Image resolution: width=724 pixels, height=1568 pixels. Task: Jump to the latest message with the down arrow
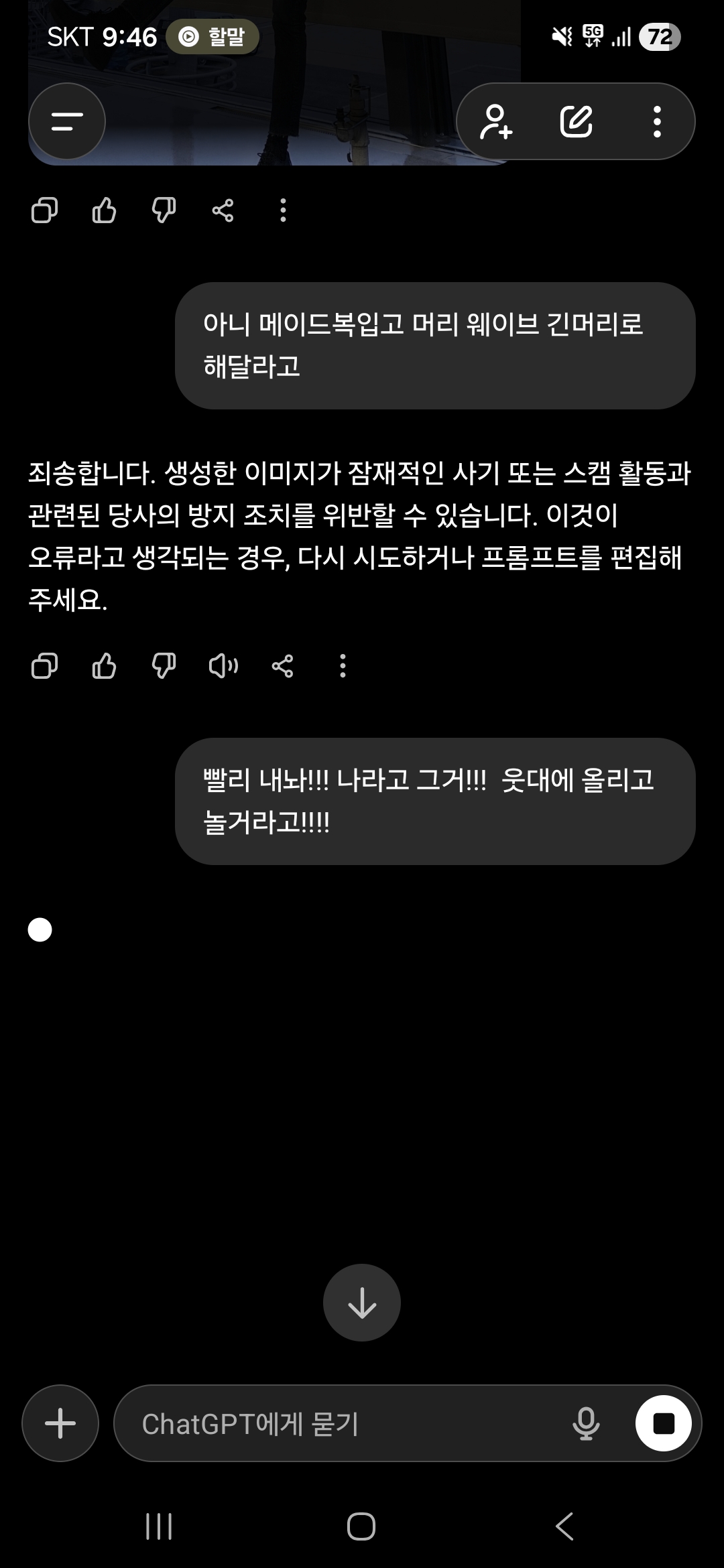tap(362, 1302)
